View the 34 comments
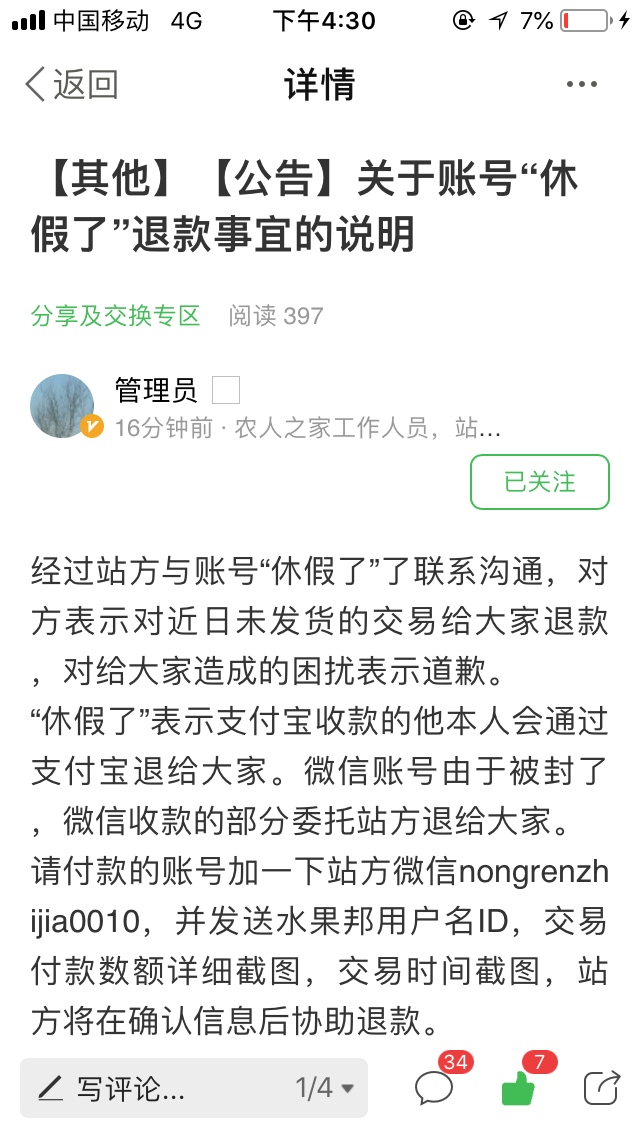Screen dimensions: 640x1136 pyautogui.click(x=437, y=1085)
